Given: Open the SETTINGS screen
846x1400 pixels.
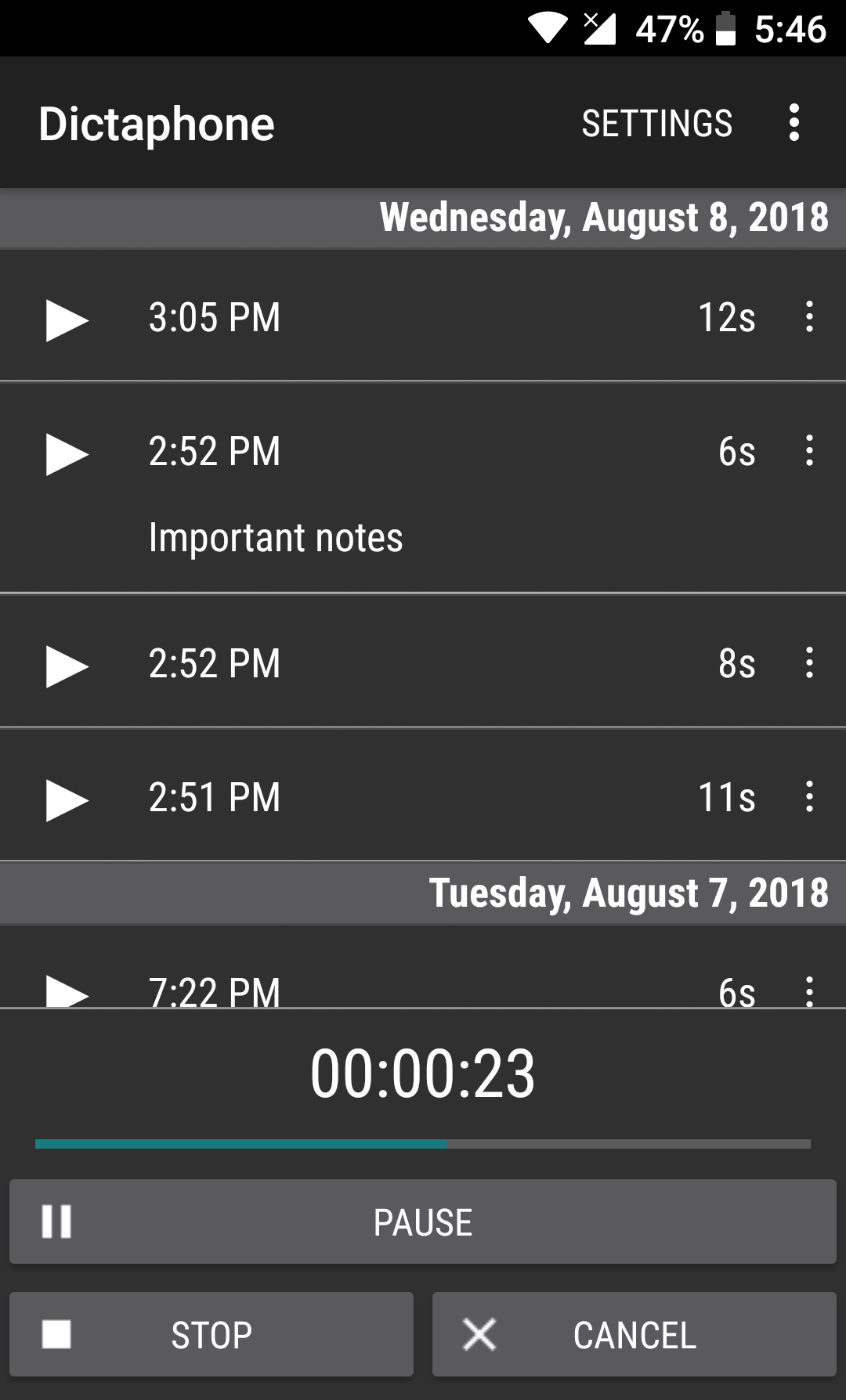Looking at the screenshot, I should [656, 124].
